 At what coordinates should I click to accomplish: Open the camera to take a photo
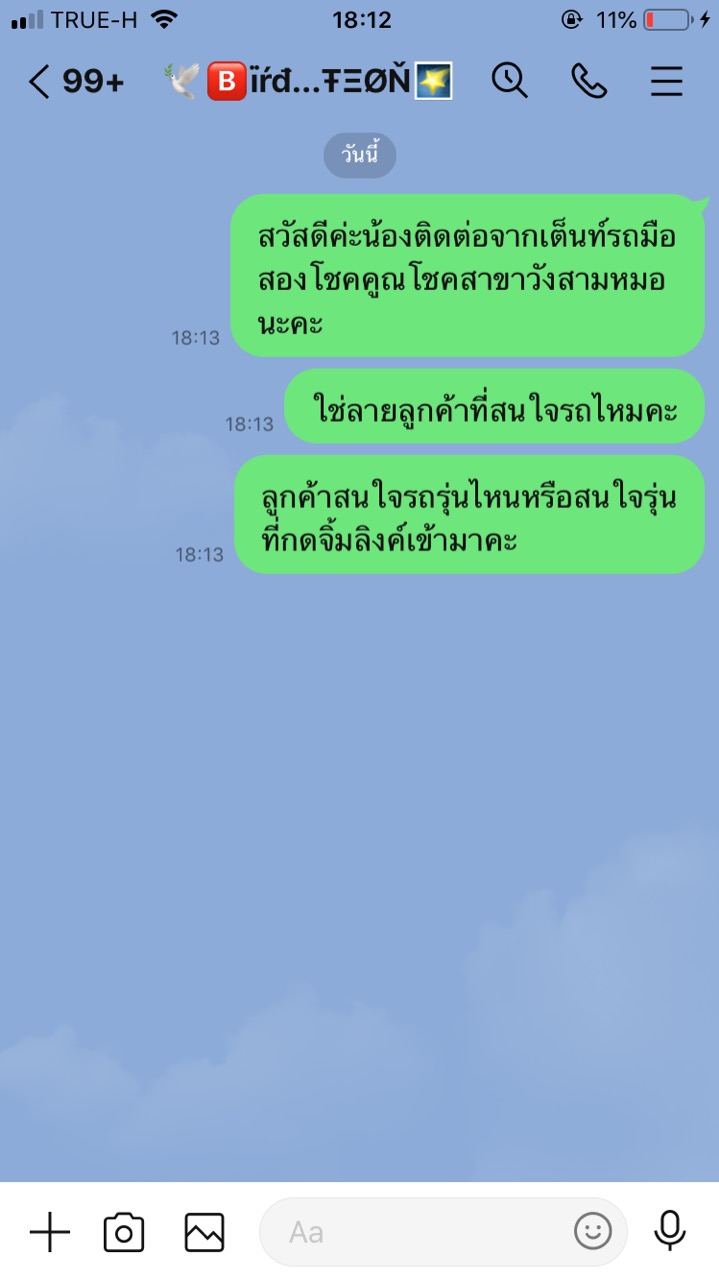(124, 1232)
